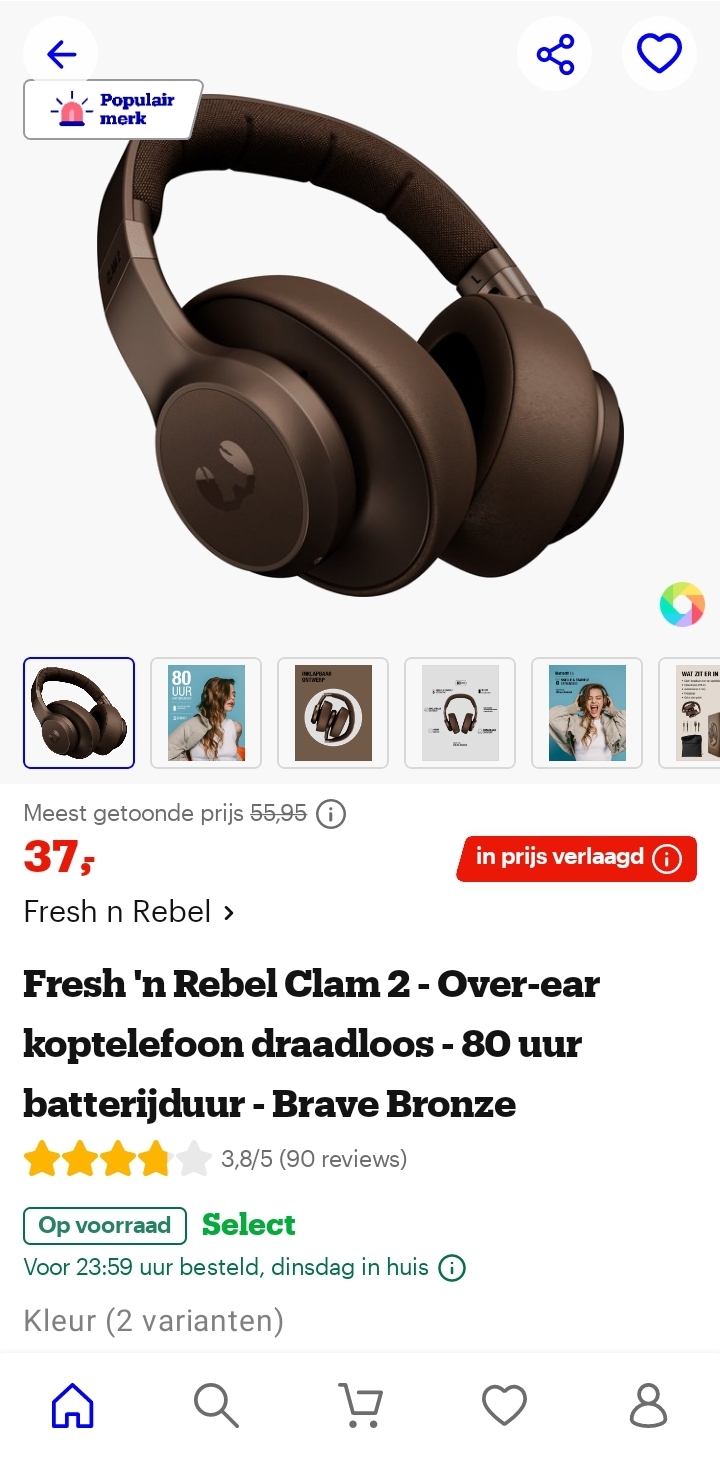
Task: Open search from the bottom navigation
Action: pyautogui.click(x=216, y=1403)
